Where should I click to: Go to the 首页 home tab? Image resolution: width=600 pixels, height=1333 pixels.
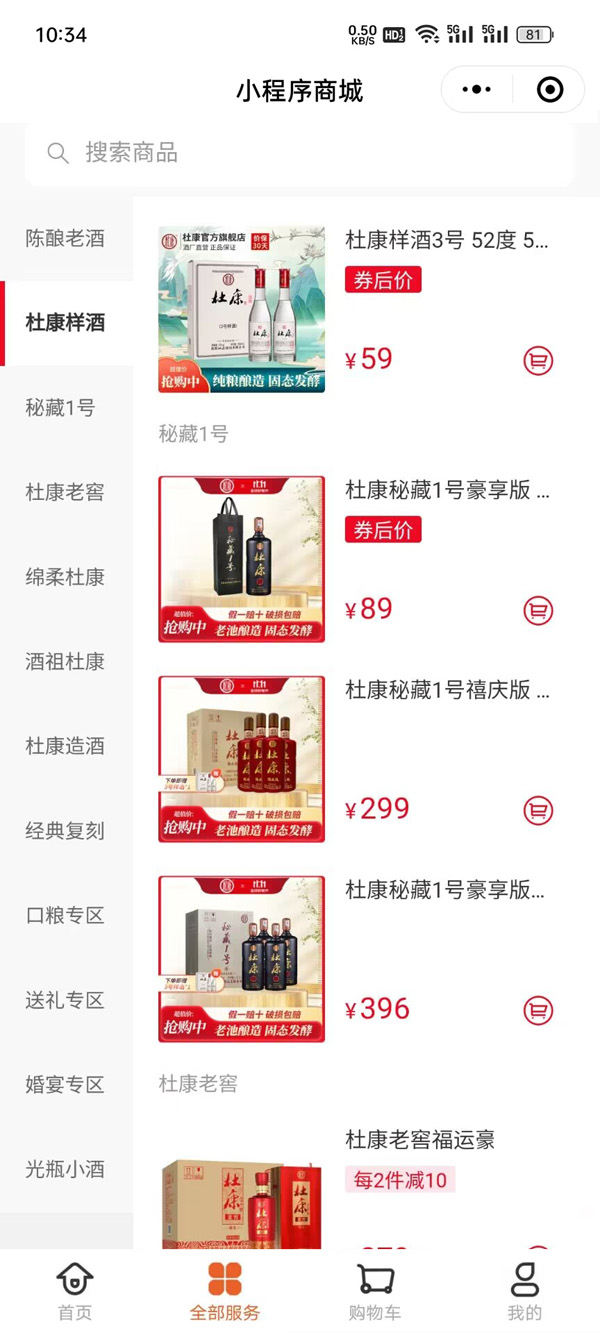[x=75, y=1292]
